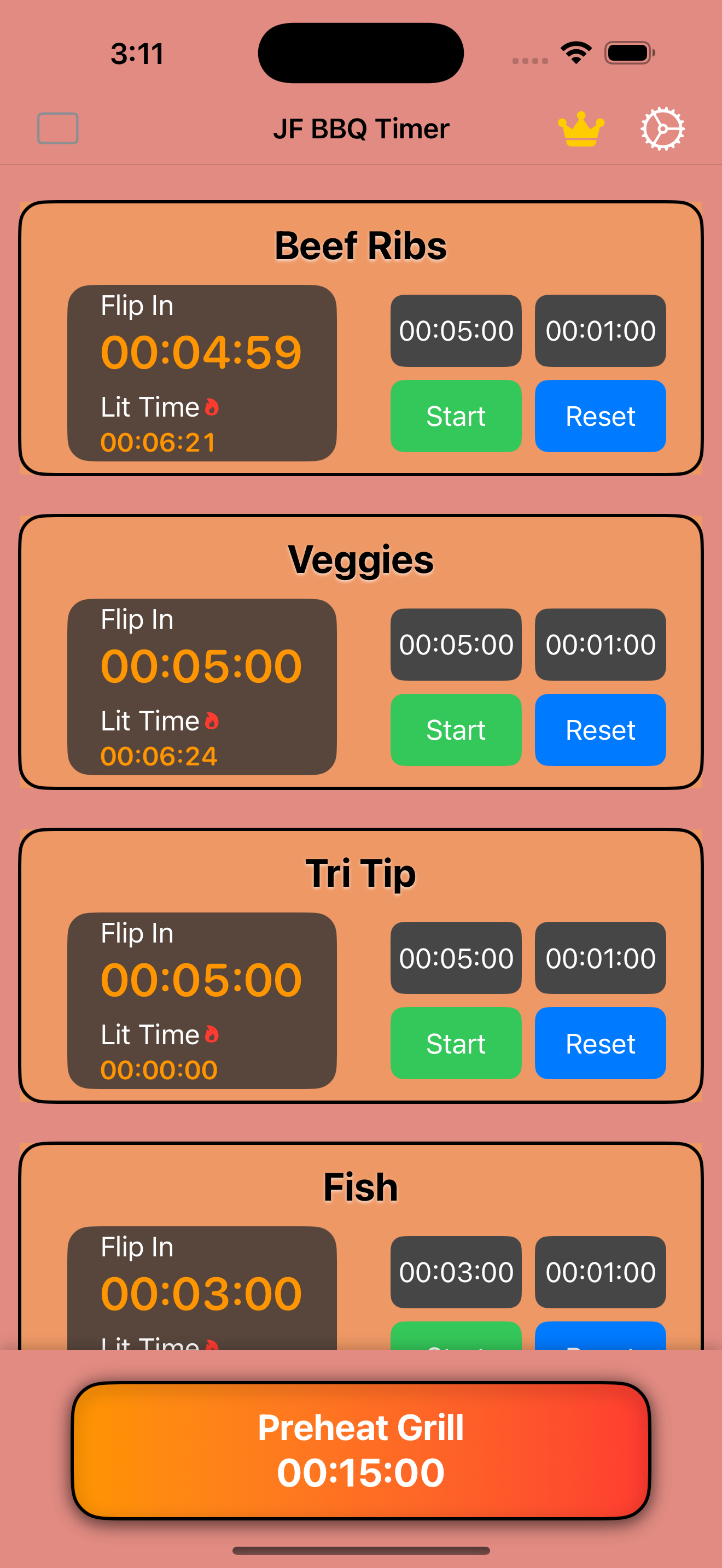Open the settings gear icon
The width and height of the screenshot is (722, 1568).
662,128
